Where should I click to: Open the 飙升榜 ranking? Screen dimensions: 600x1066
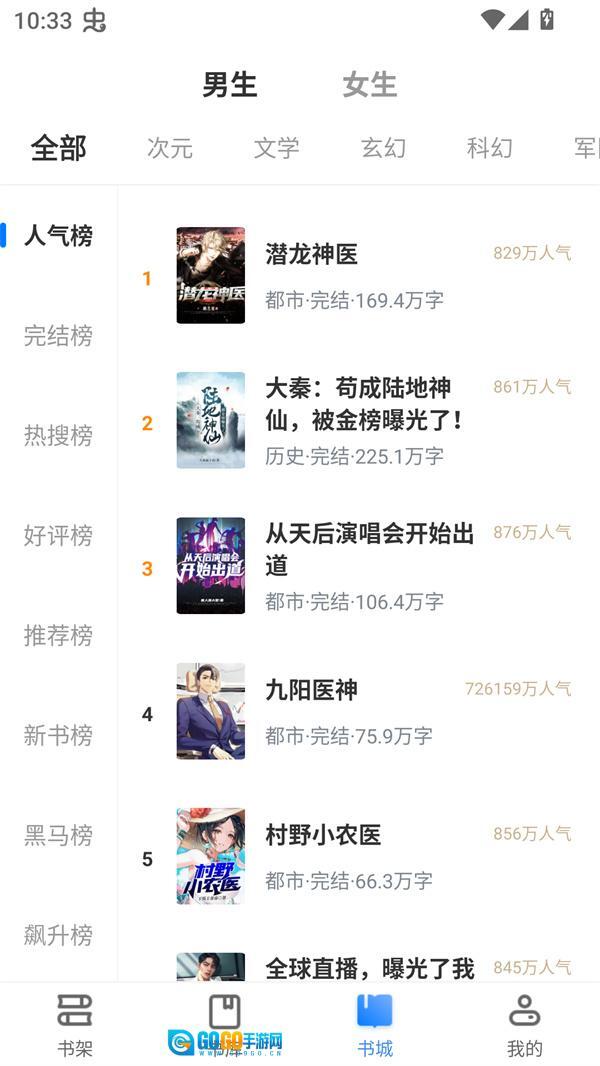coord(58,936)
